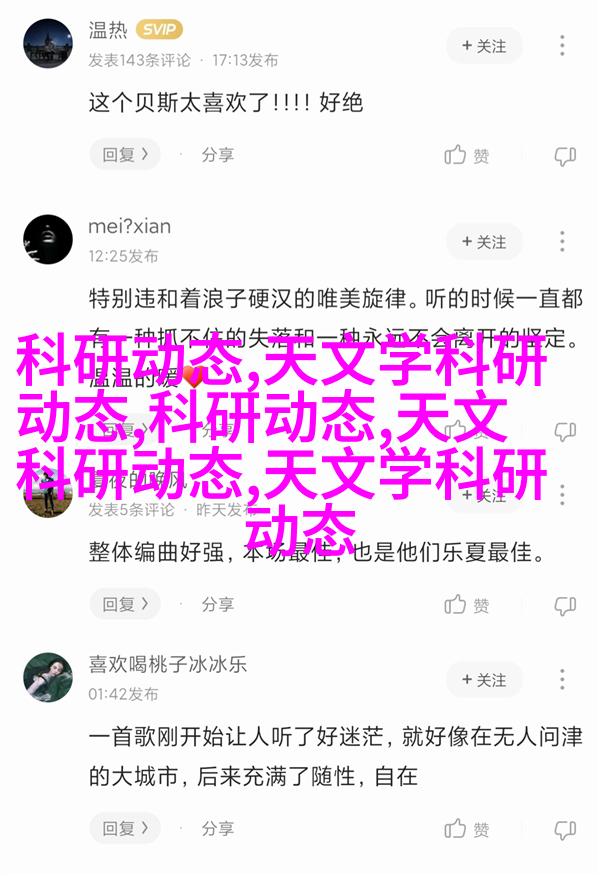Like 温热's comment
The height and width of the screenshot is (876, 600).
point(467,156)
